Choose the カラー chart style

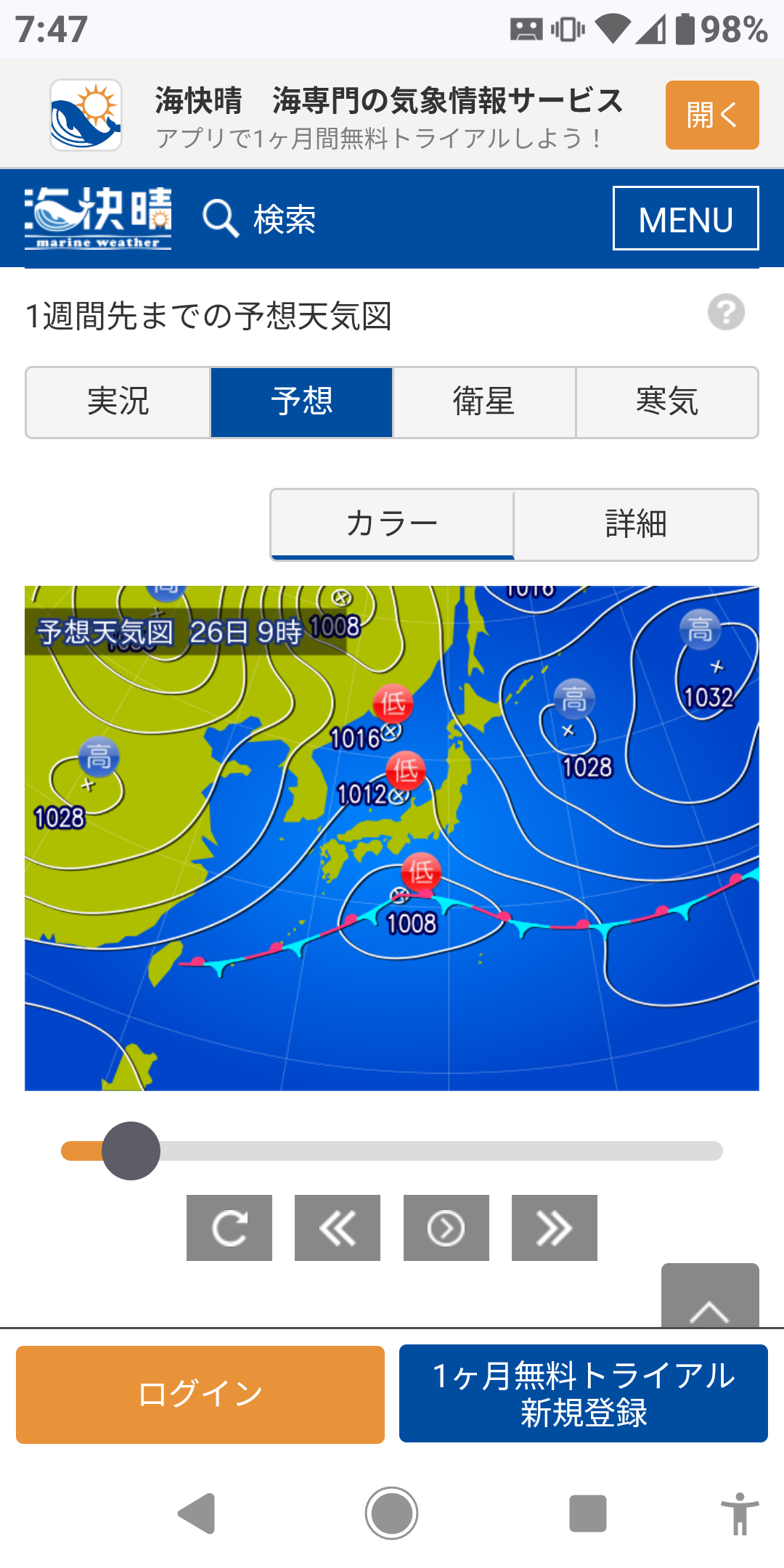[x=392, y=524]
